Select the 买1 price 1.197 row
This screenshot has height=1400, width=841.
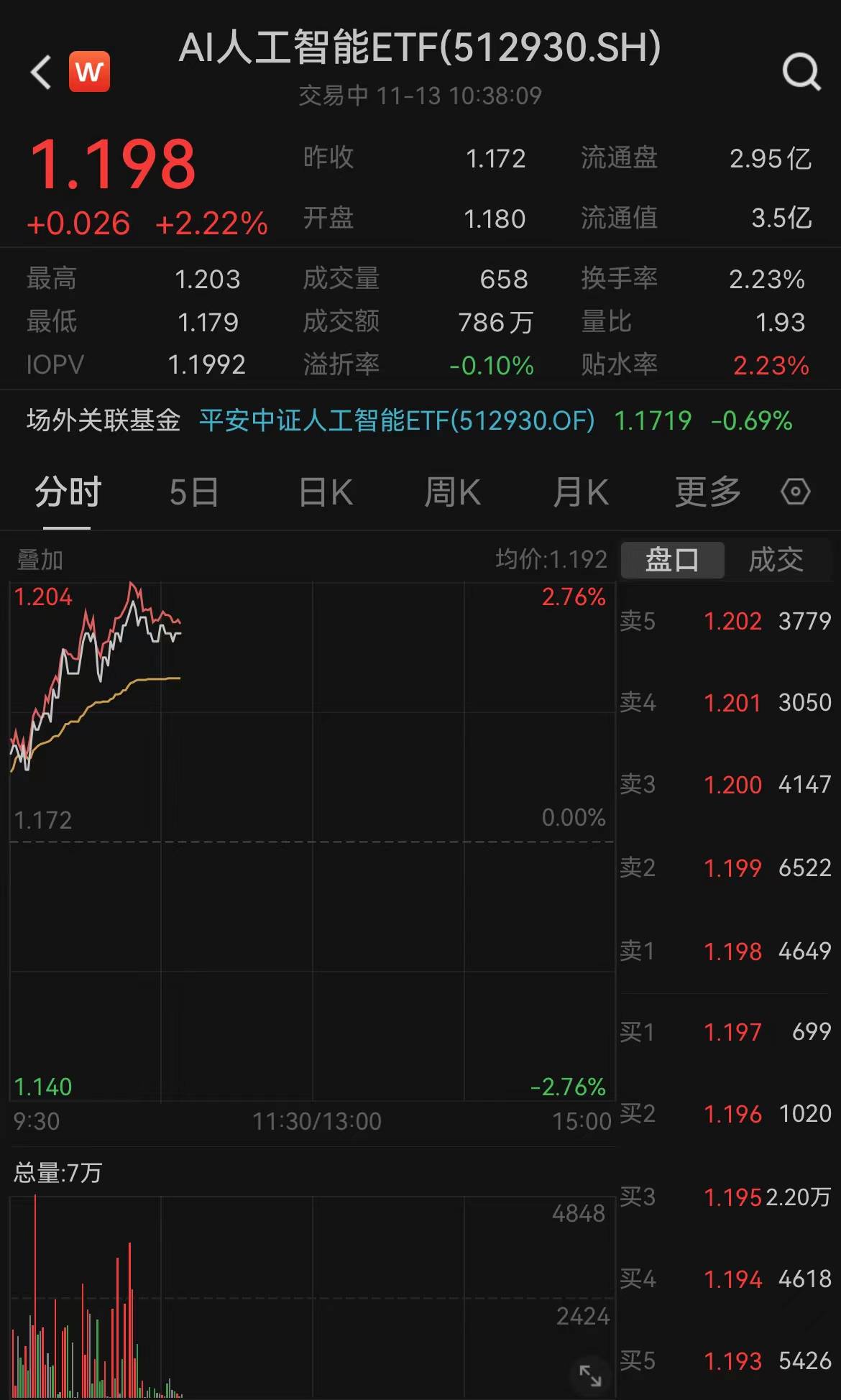pos(725,1032)
